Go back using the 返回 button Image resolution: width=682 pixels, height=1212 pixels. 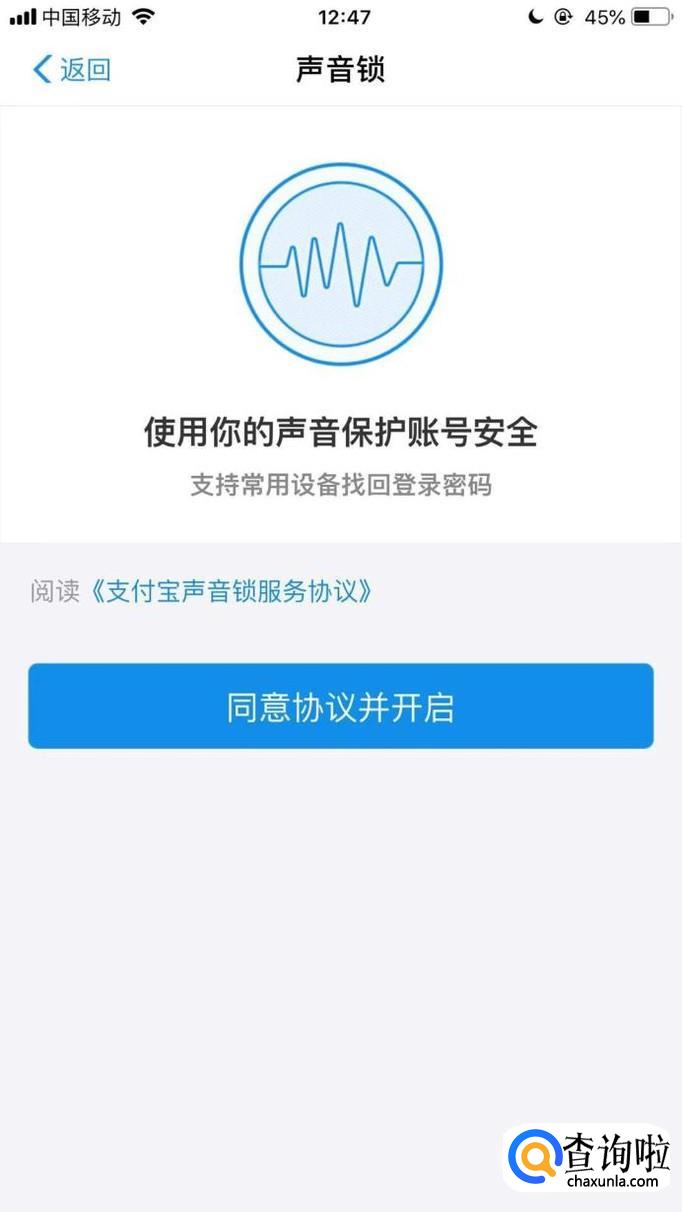point(72,70)
